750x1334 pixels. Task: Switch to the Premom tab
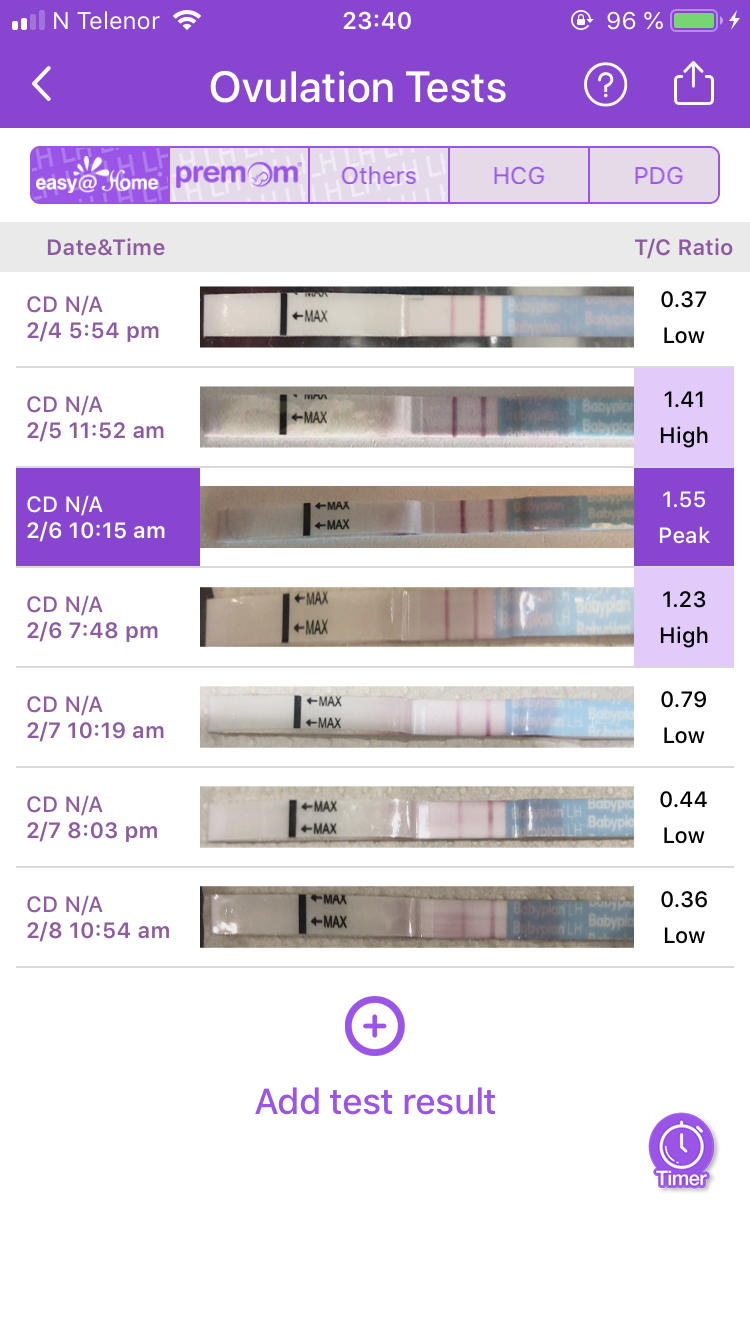click(x=239, y=176)
